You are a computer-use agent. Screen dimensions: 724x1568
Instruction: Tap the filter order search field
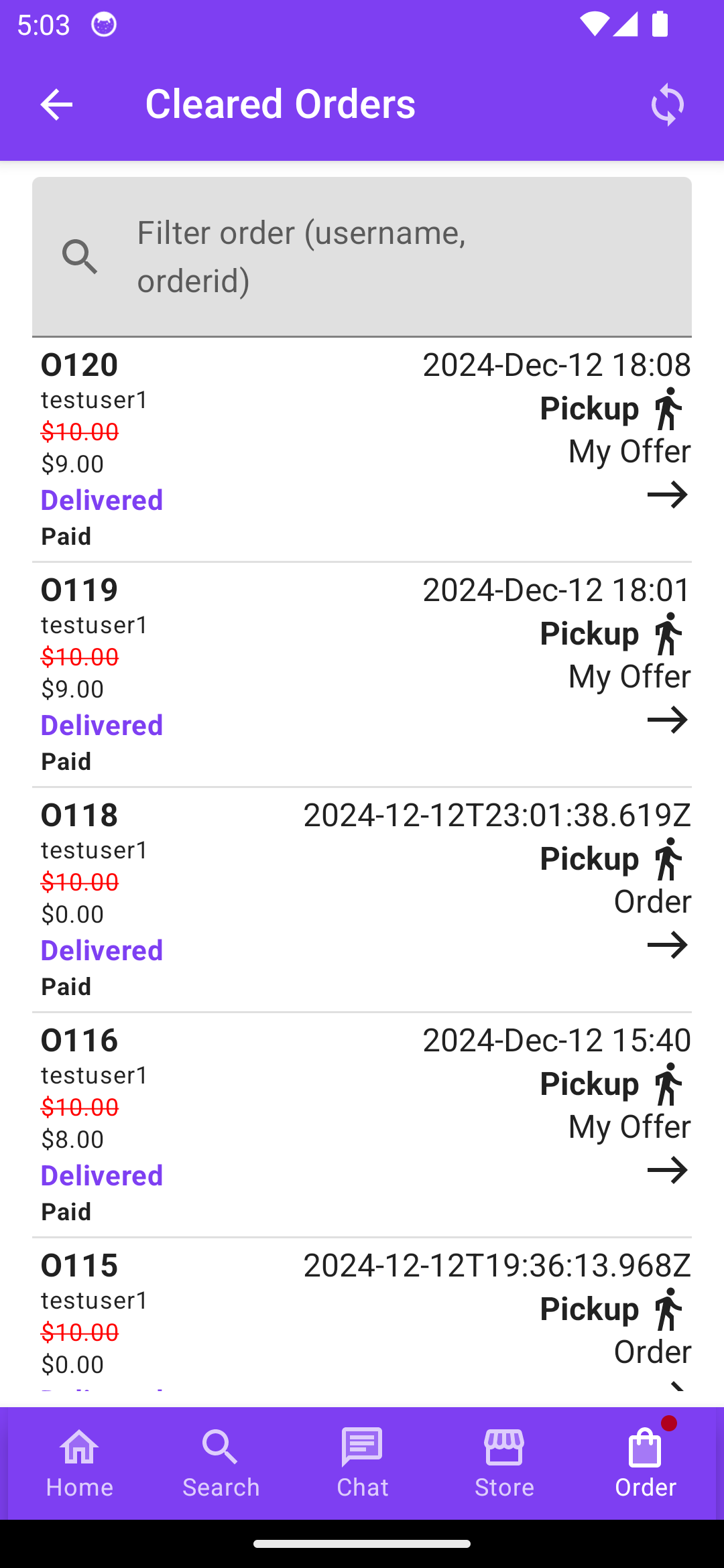click(362, 257)
